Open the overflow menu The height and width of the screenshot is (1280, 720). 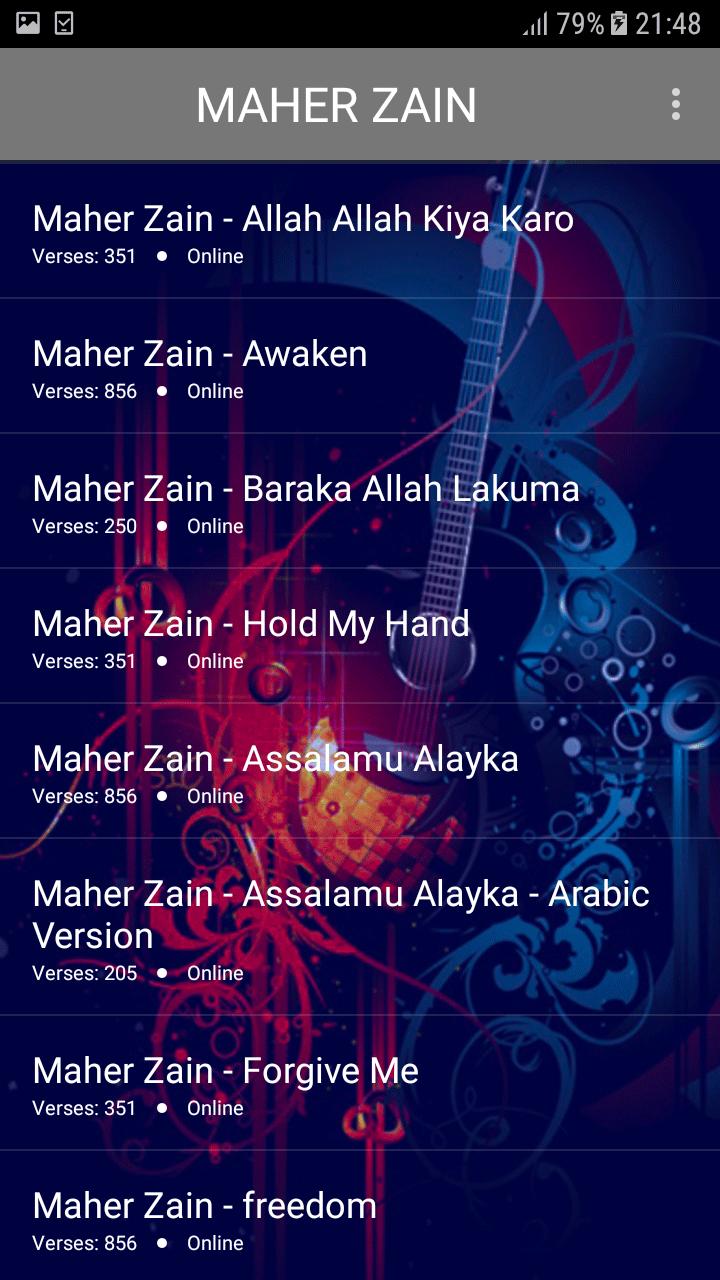coord(676,104)
